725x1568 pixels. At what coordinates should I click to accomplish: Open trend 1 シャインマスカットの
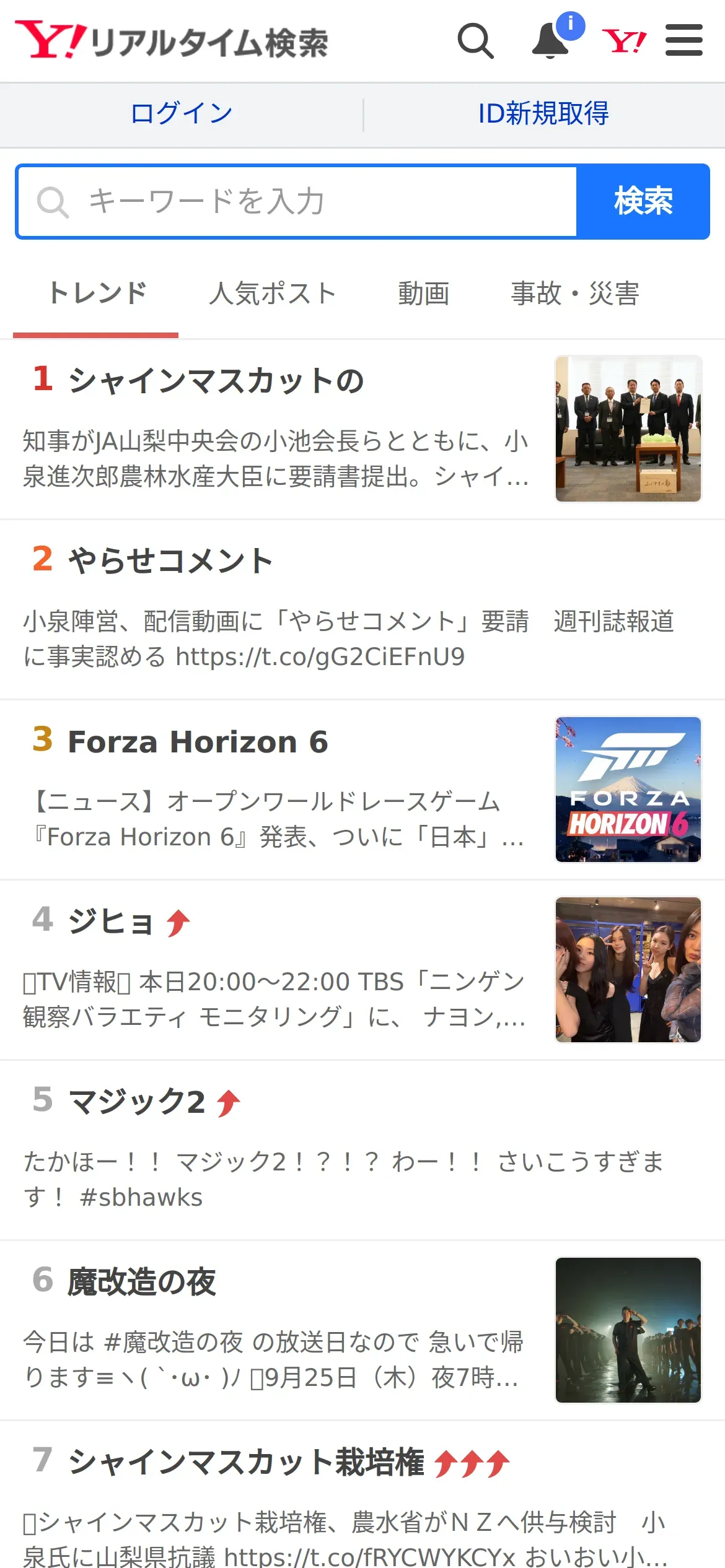362,429
